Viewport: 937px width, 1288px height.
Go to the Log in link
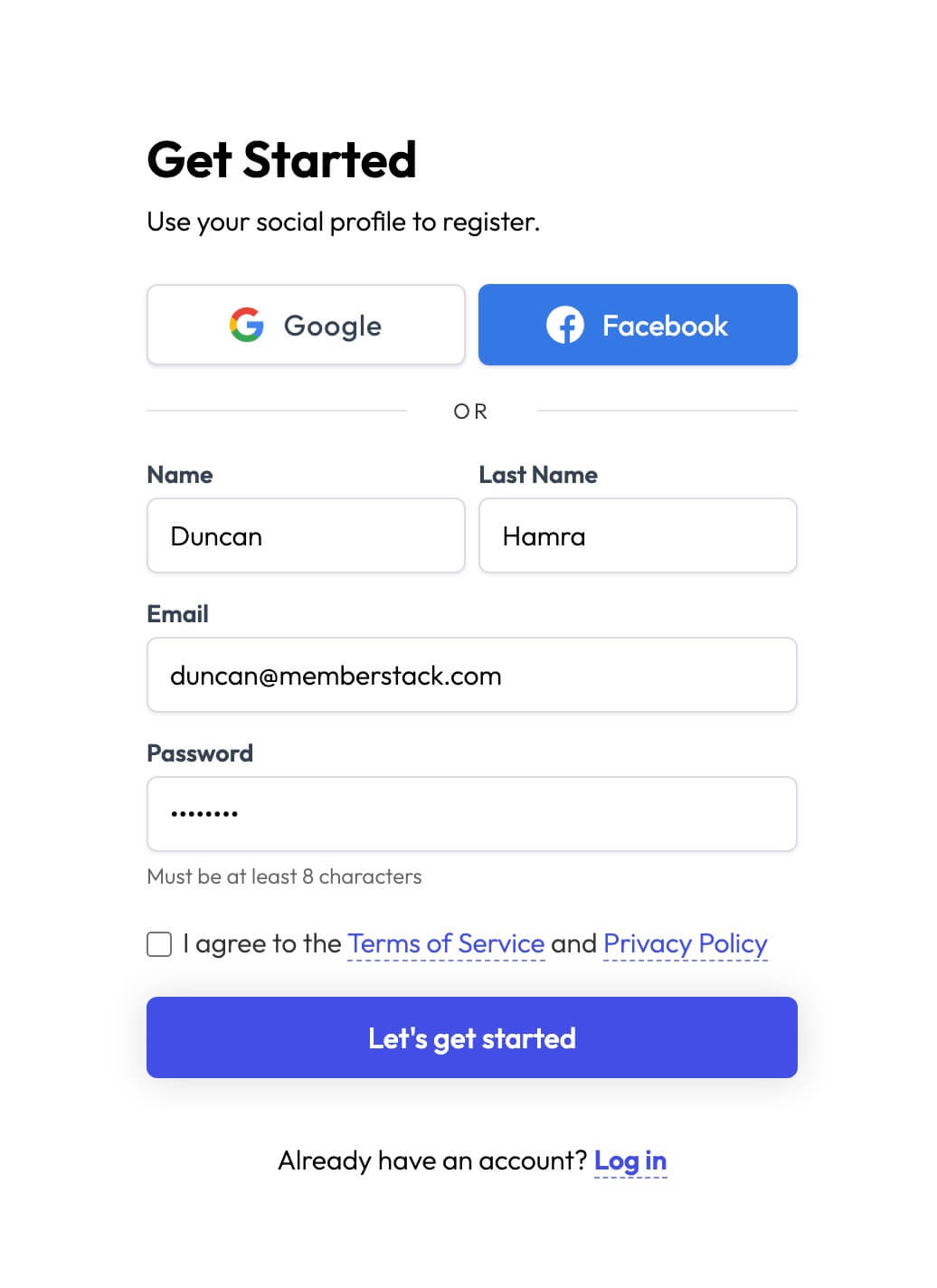coord(630,1160)
